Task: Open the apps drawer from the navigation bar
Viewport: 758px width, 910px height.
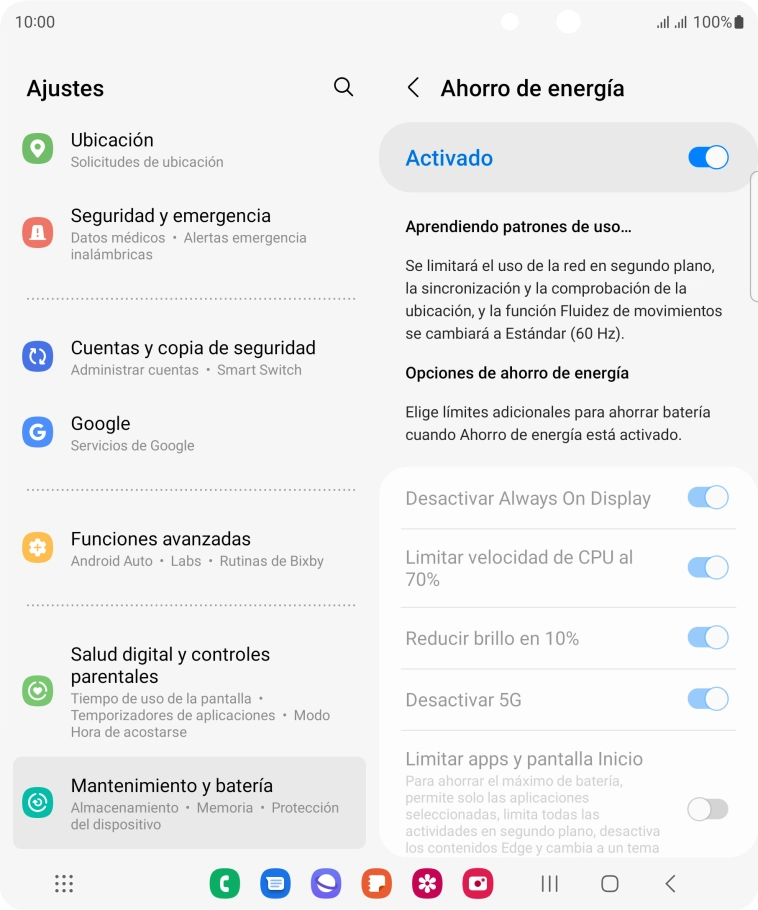Action: point(64,884)
